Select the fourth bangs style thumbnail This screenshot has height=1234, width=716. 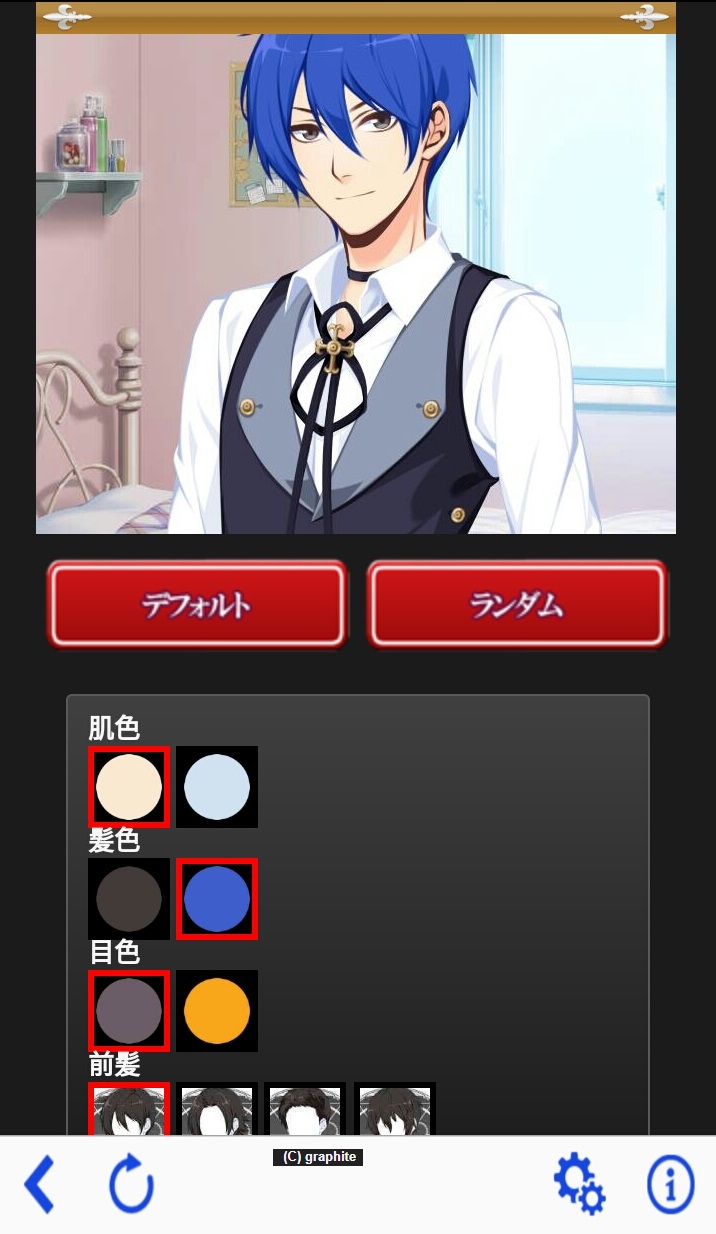tap(394, 1110)
